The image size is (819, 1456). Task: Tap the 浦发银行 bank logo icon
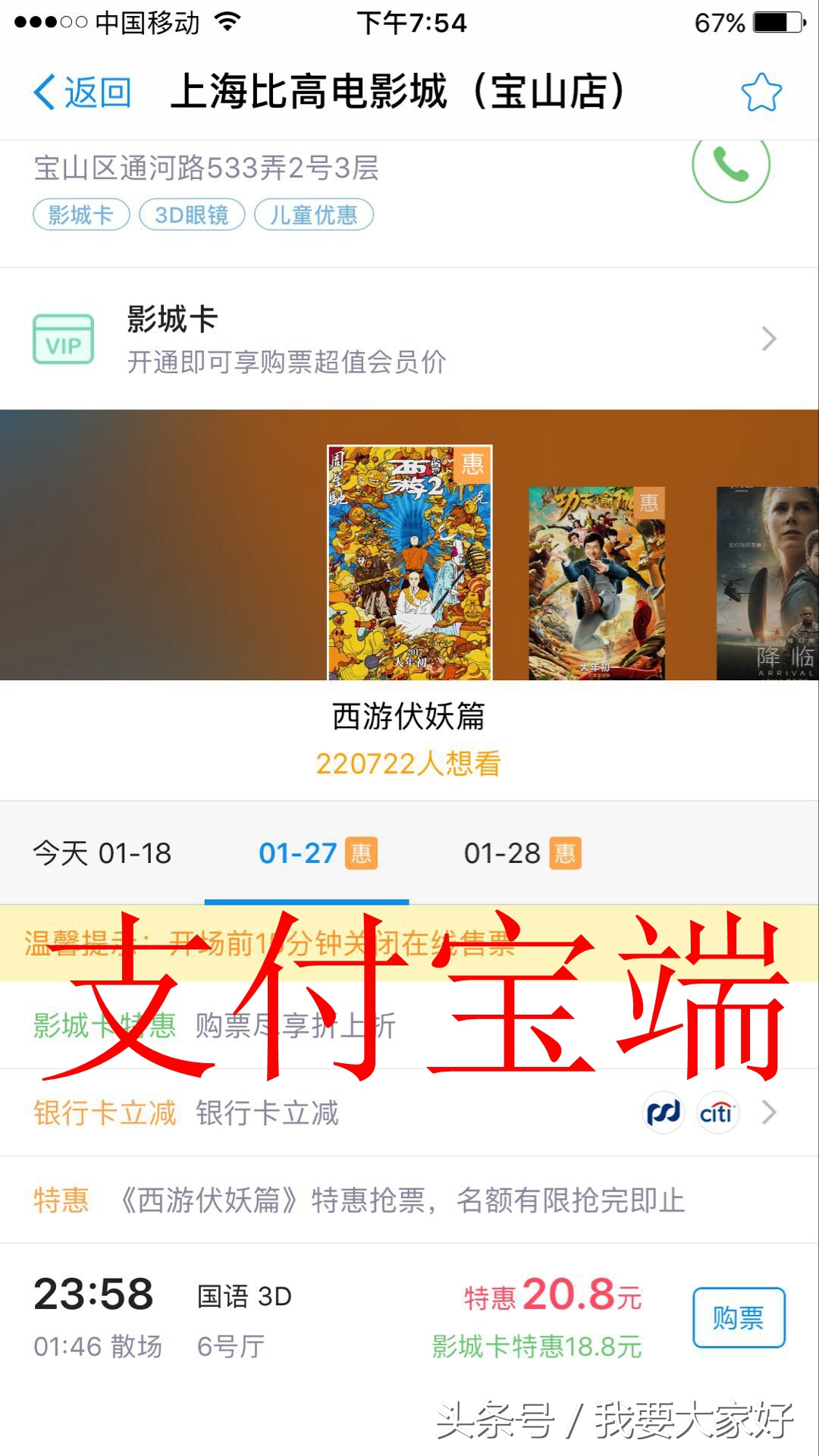click(x=662, y=1113)
